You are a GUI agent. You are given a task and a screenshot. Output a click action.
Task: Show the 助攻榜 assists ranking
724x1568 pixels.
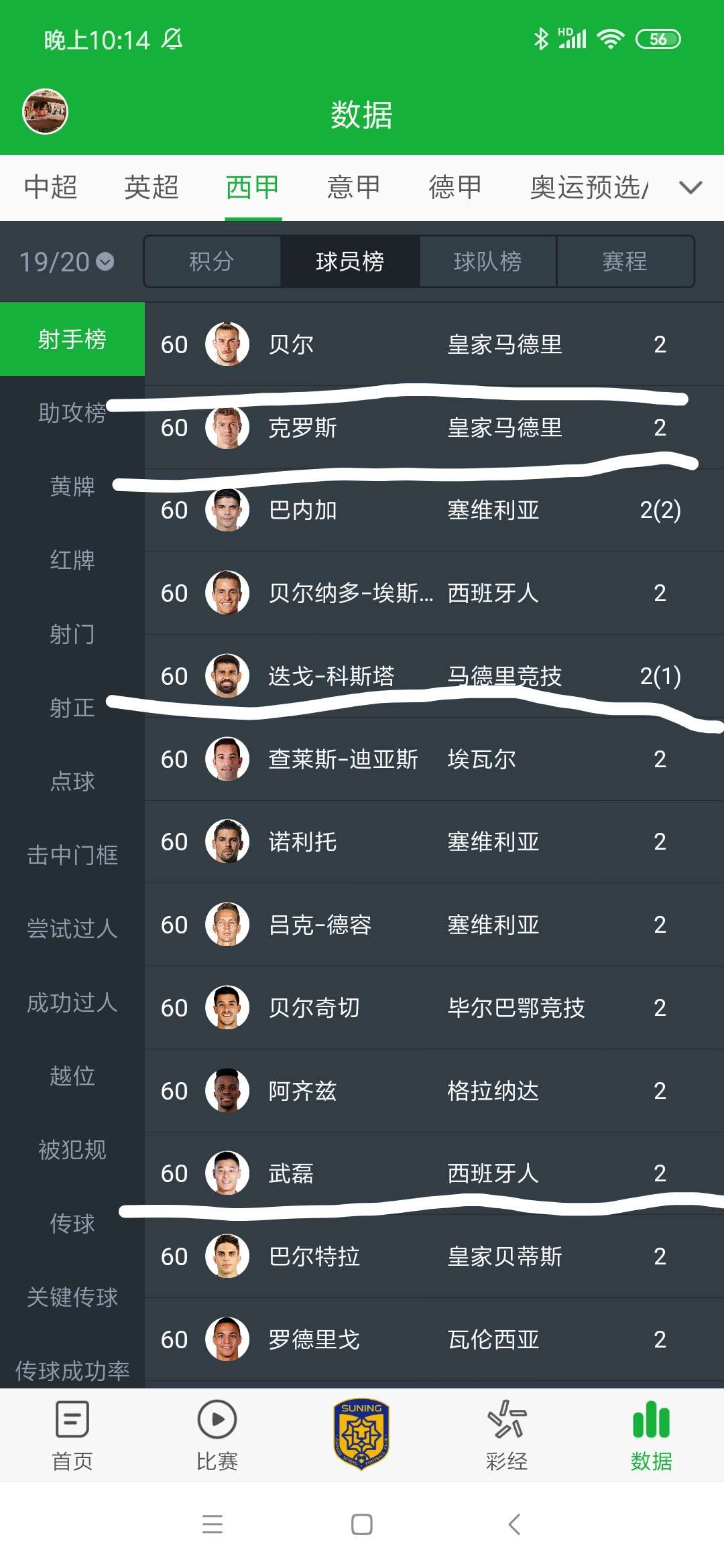72,413
